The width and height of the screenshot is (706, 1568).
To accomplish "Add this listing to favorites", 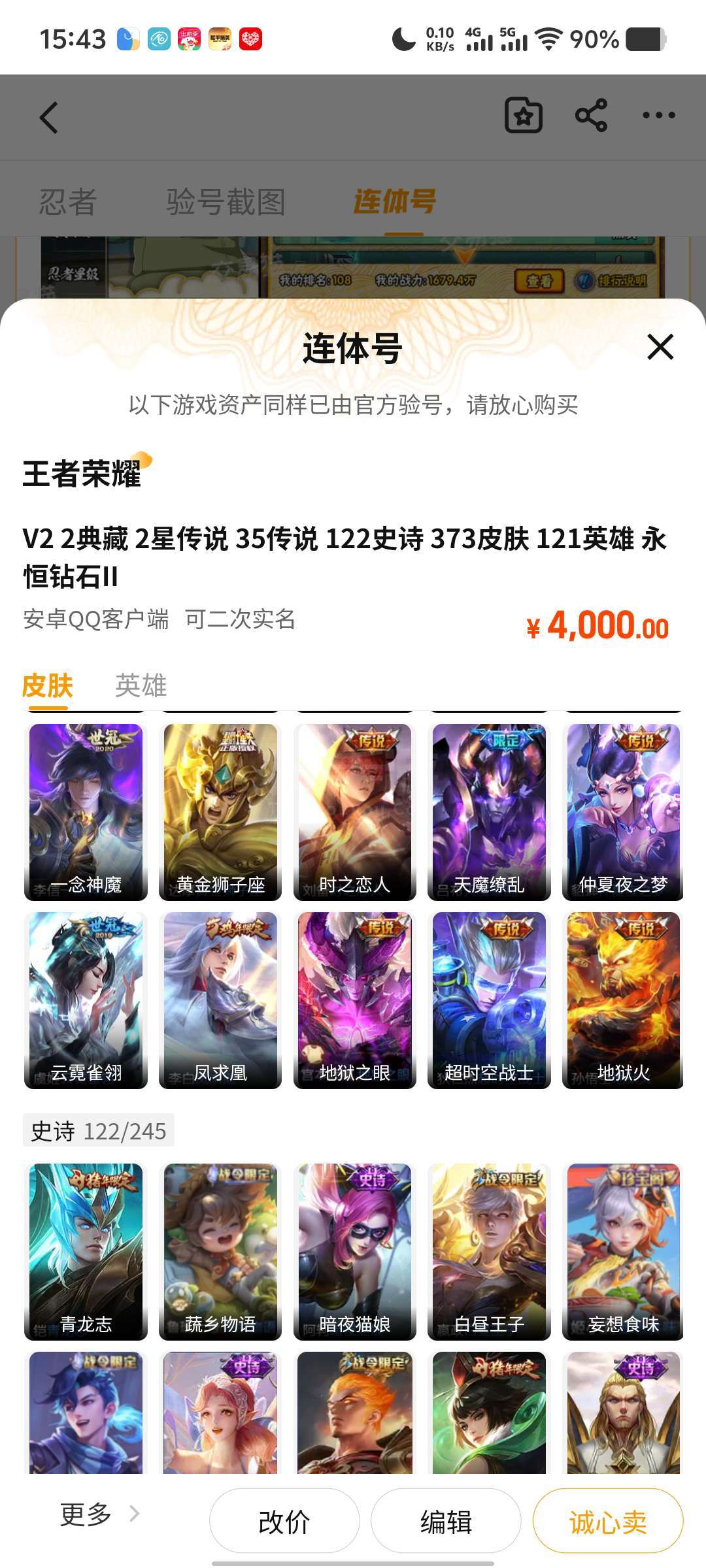I will (524, 116).
